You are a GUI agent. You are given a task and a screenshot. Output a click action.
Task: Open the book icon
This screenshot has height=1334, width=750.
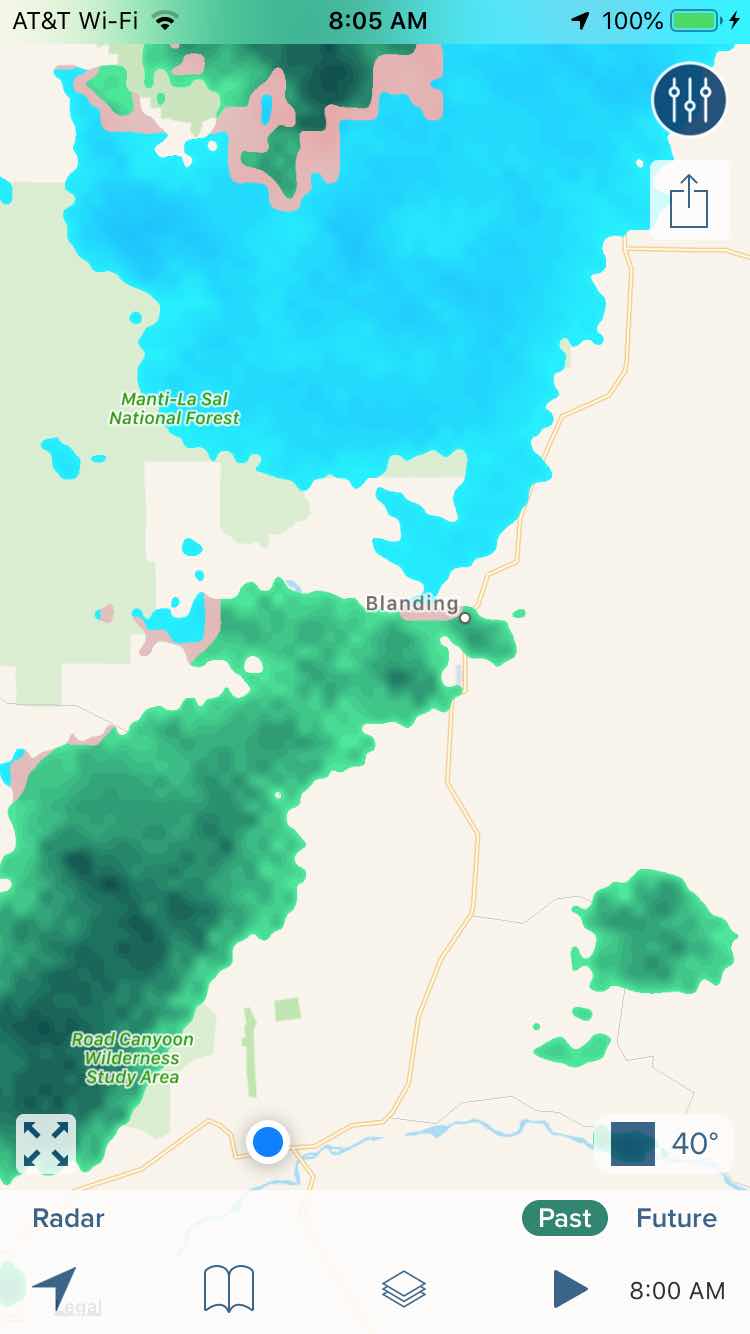pos(229,1288)
